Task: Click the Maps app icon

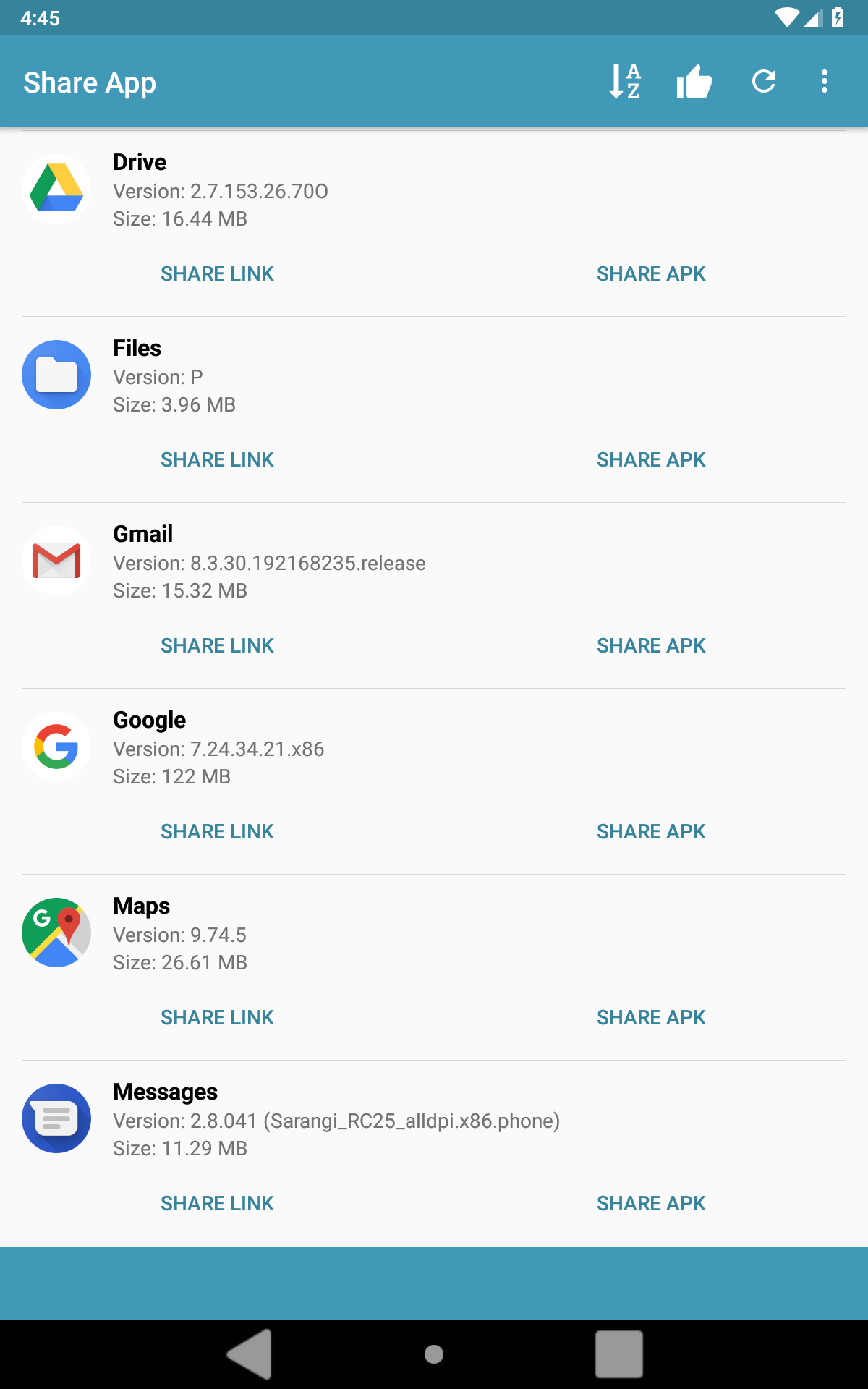Action: pos(56,933)
